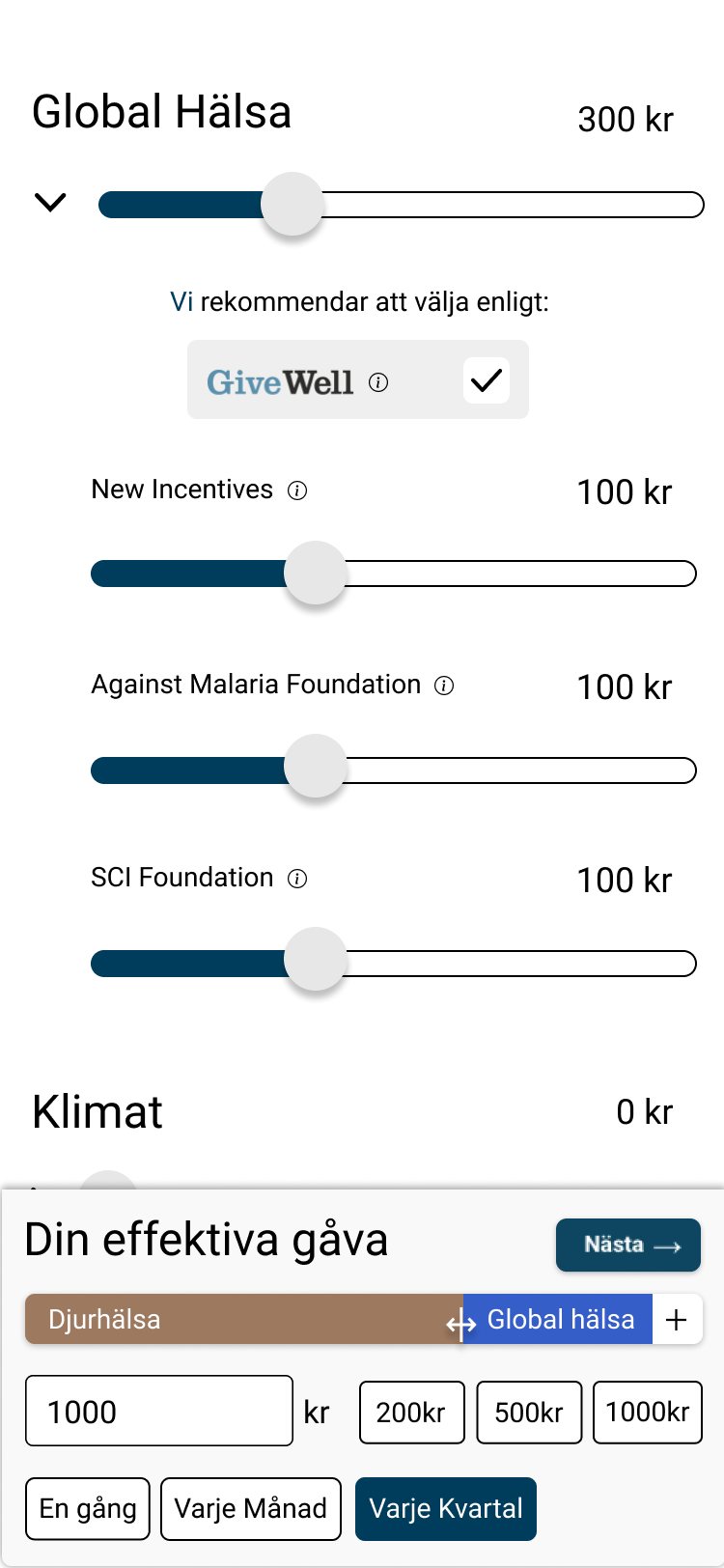Screen dimensions: 724x1568
Task: Edit the donation amount field
Action: point(159,1411)
